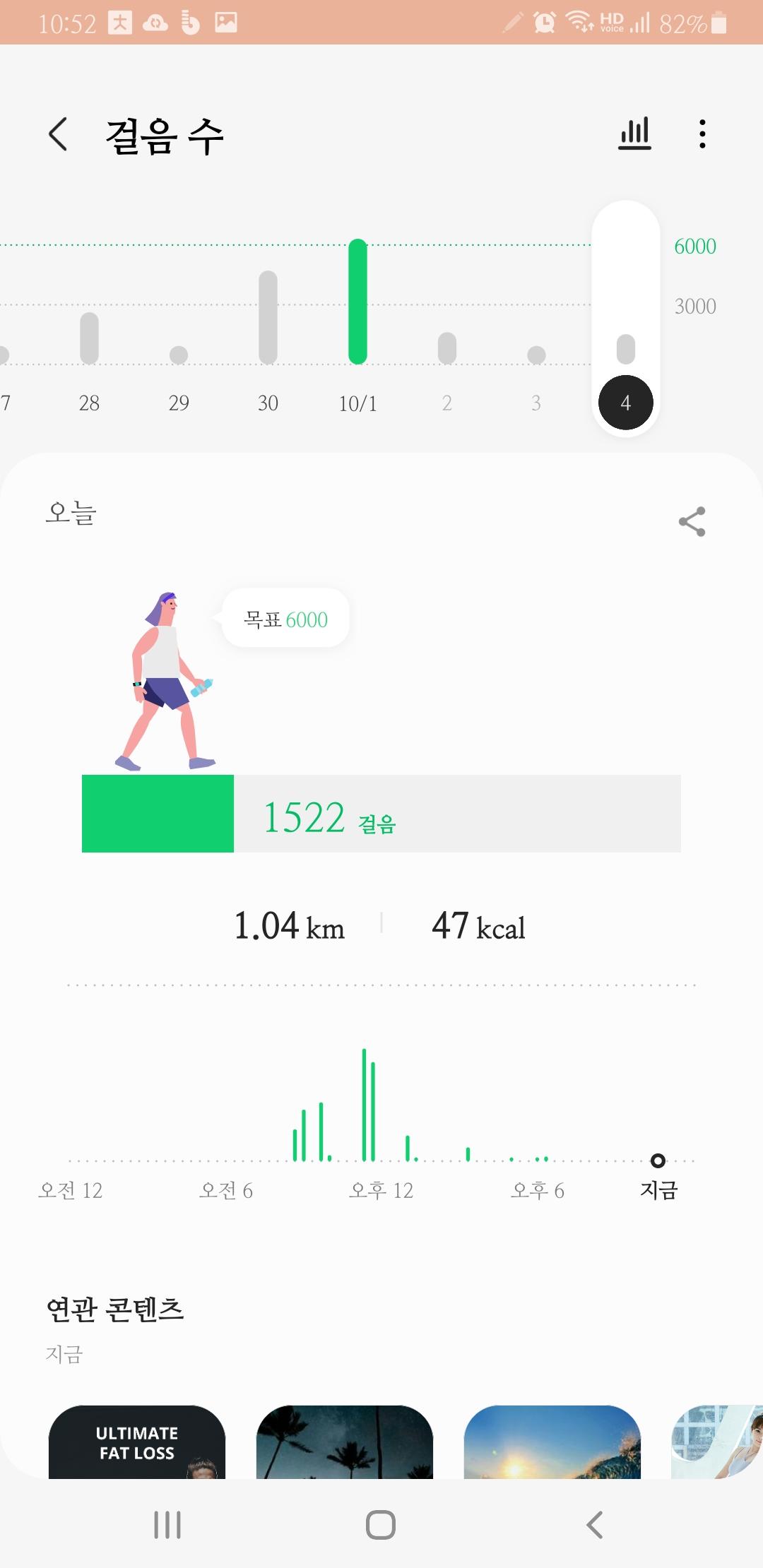Share today's step count

(692, 522)
